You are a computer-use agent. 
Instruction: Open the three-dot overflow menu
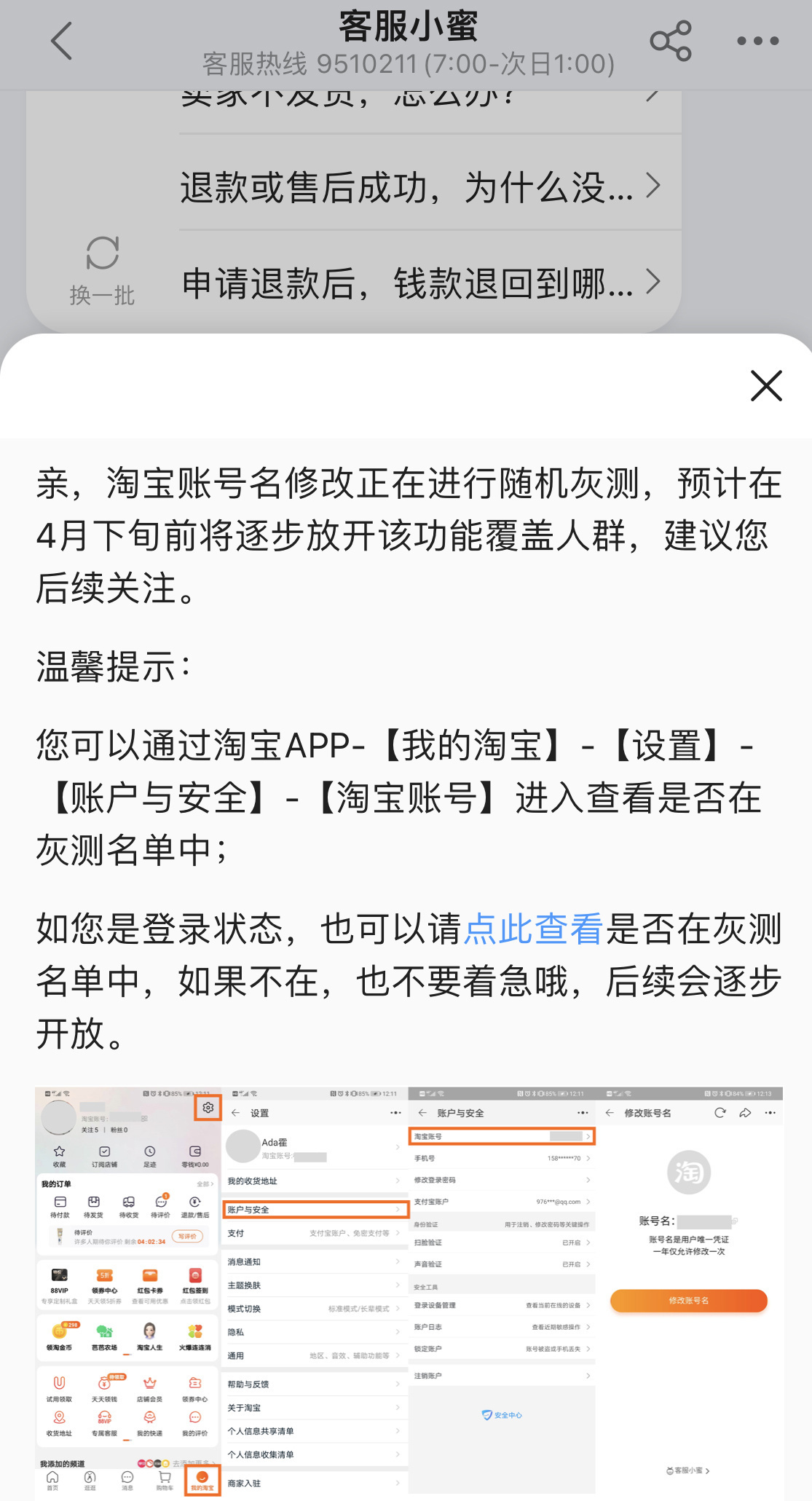click(x=757, y=42)
